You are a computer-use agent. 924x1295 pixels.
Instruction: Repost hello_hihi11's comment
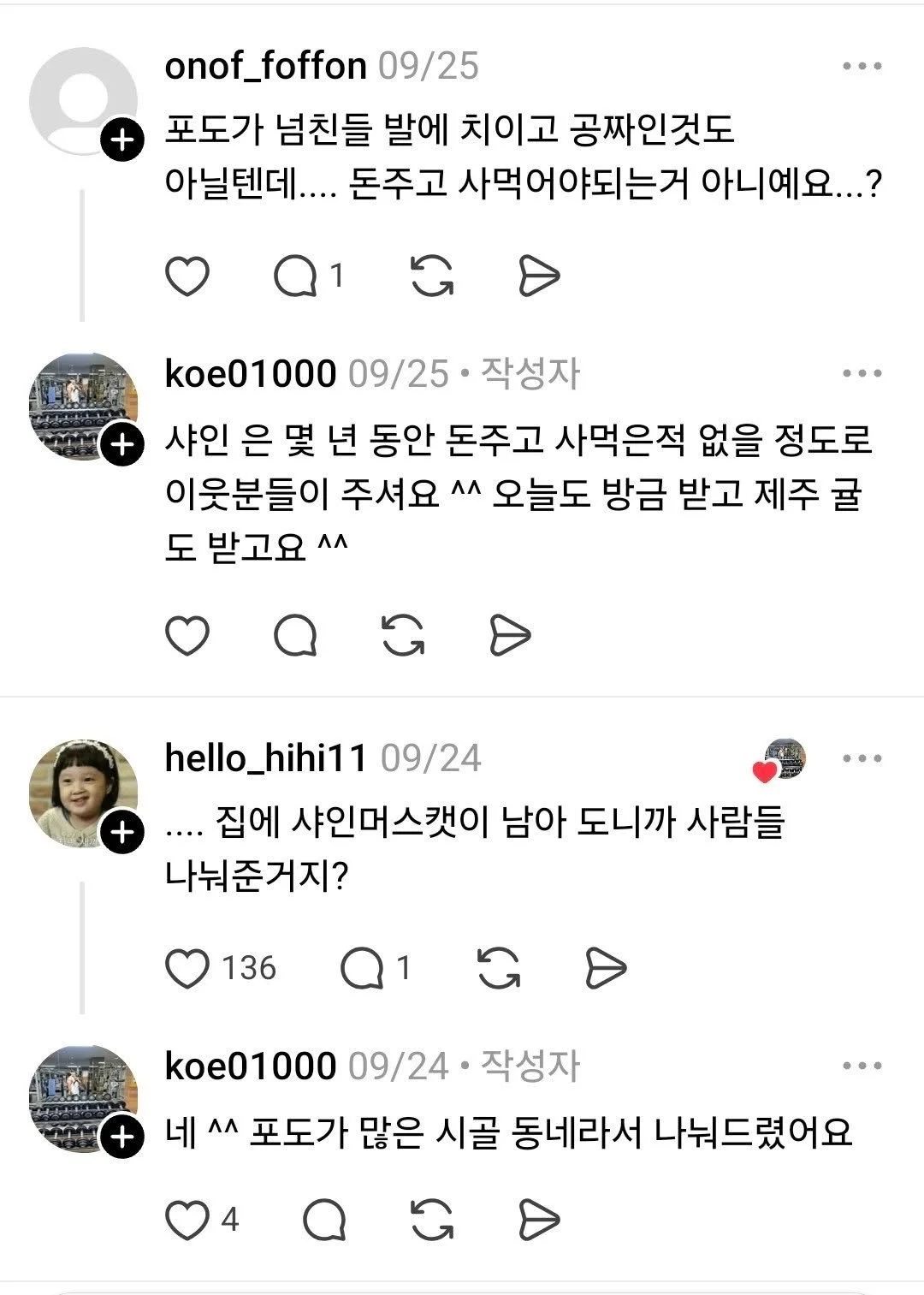[498, 968]
